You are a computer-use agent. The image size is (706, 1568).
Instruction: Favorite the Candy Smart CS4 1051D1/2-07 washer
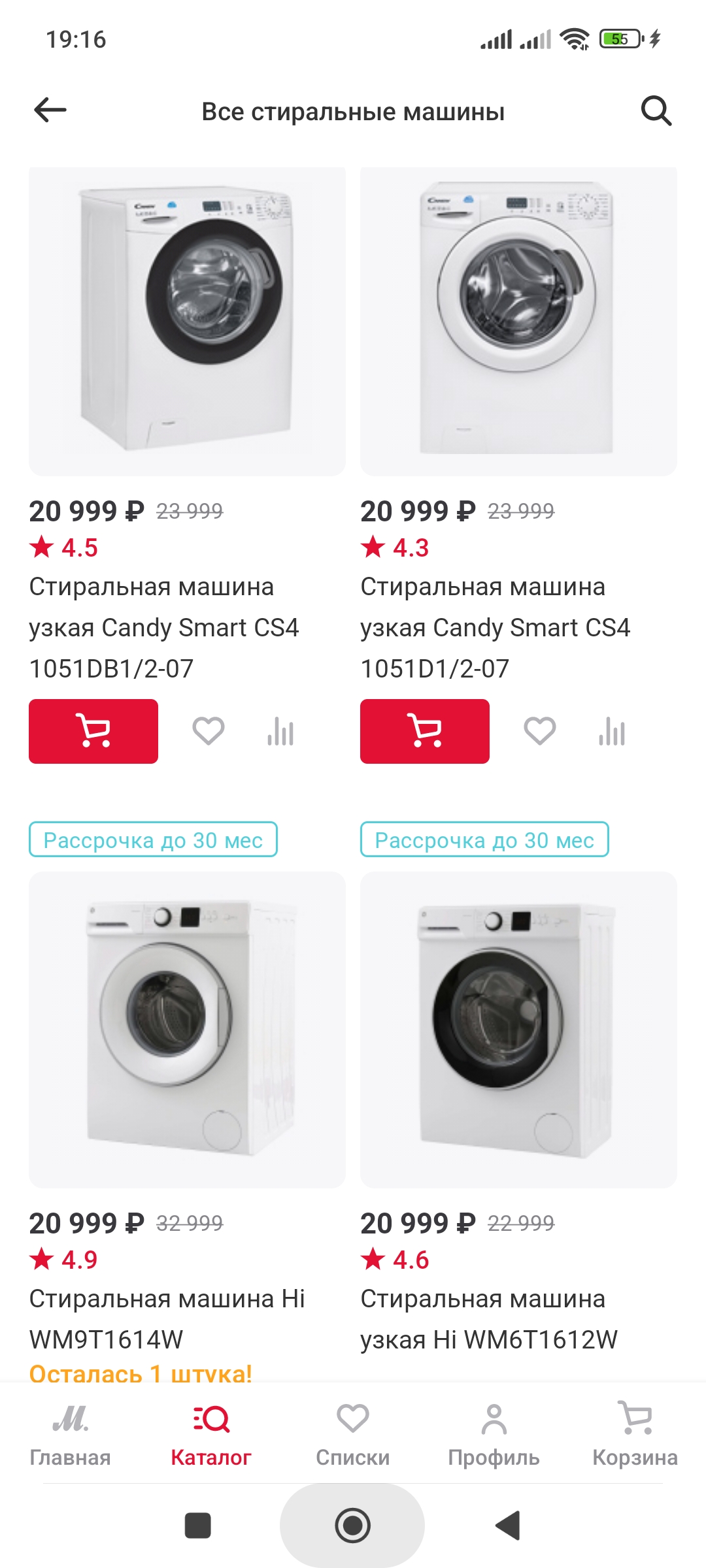click(x=539, y=732)
